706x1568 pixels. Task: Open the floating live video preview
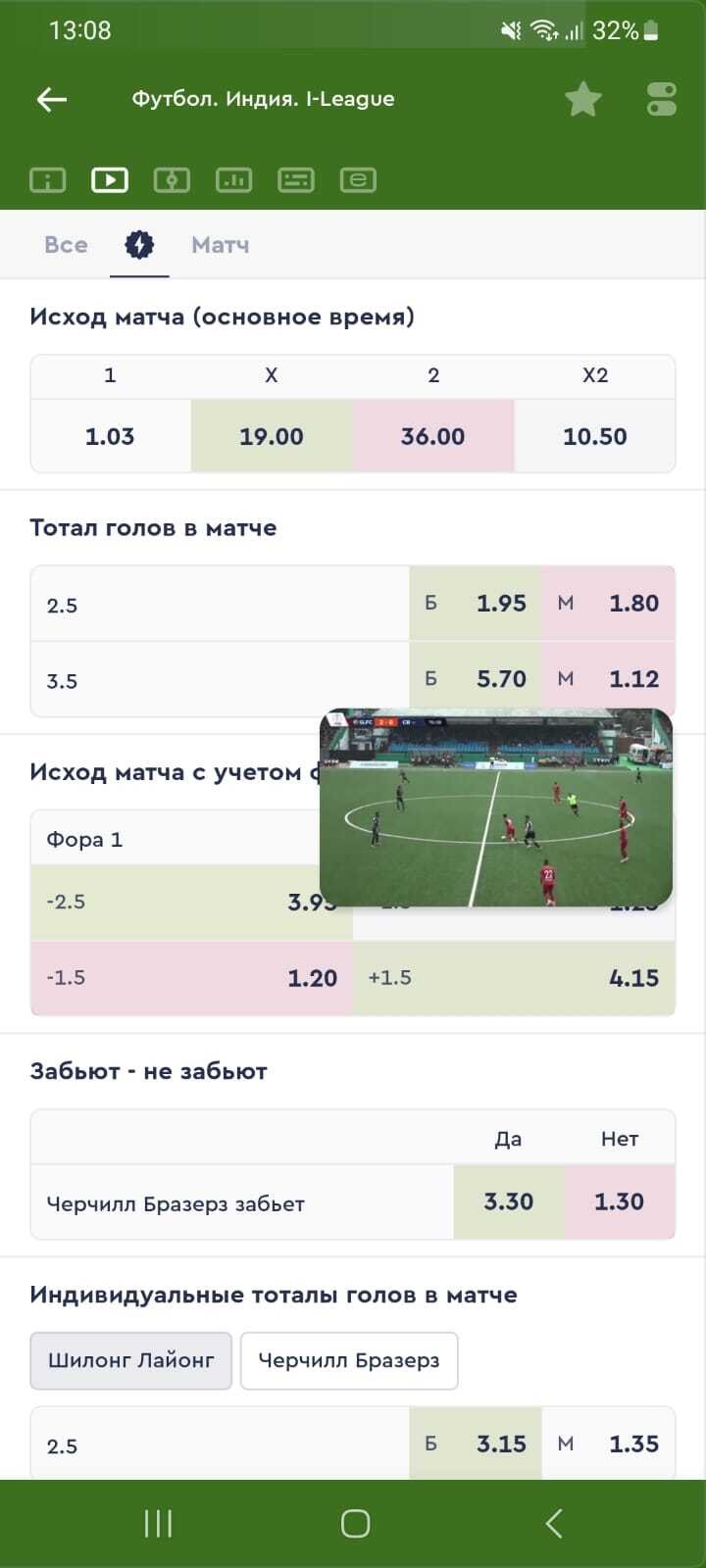point(495,807)
